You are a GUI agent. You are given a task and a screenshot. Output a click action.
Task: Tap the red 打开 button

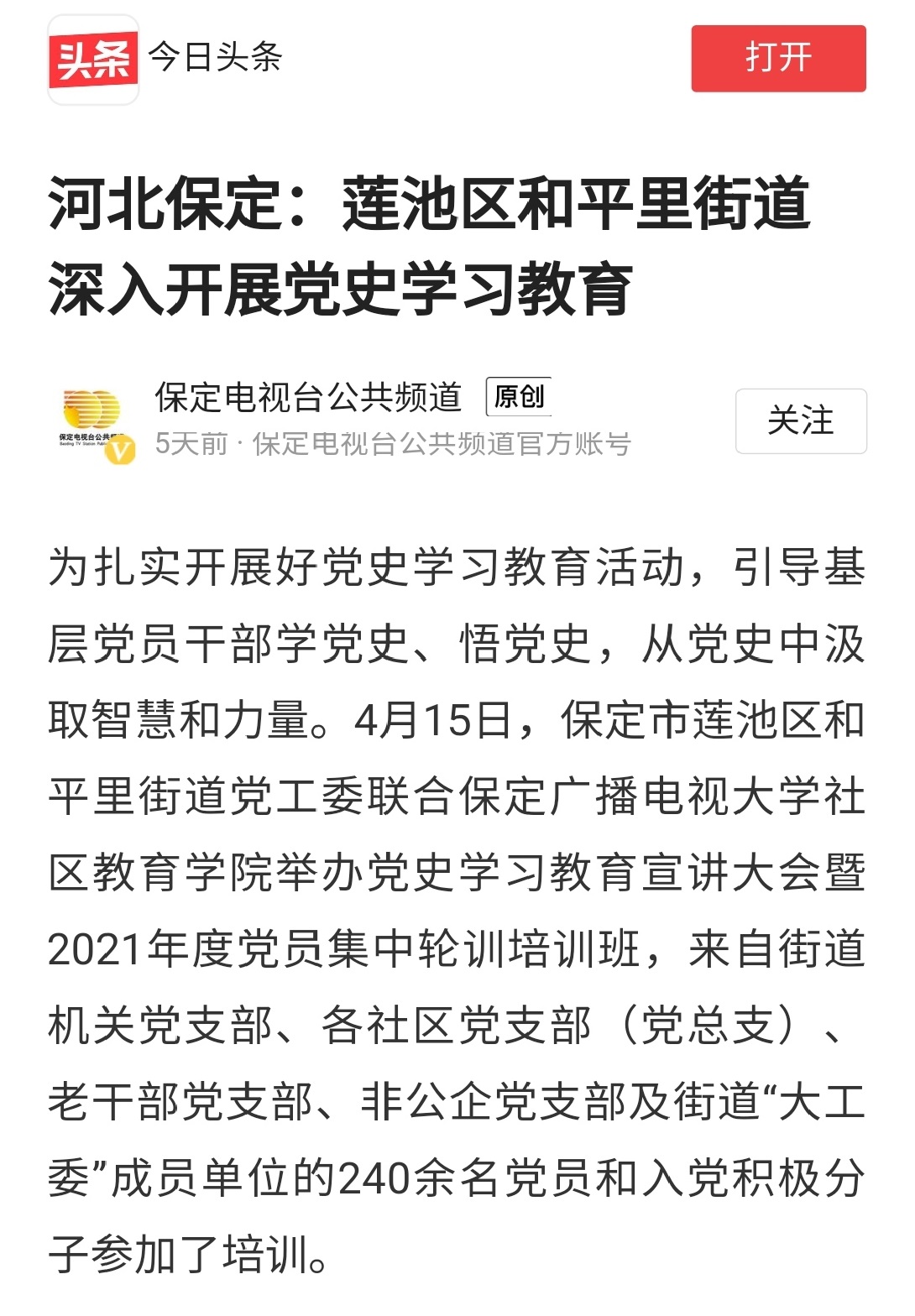(x=778, y=59)
